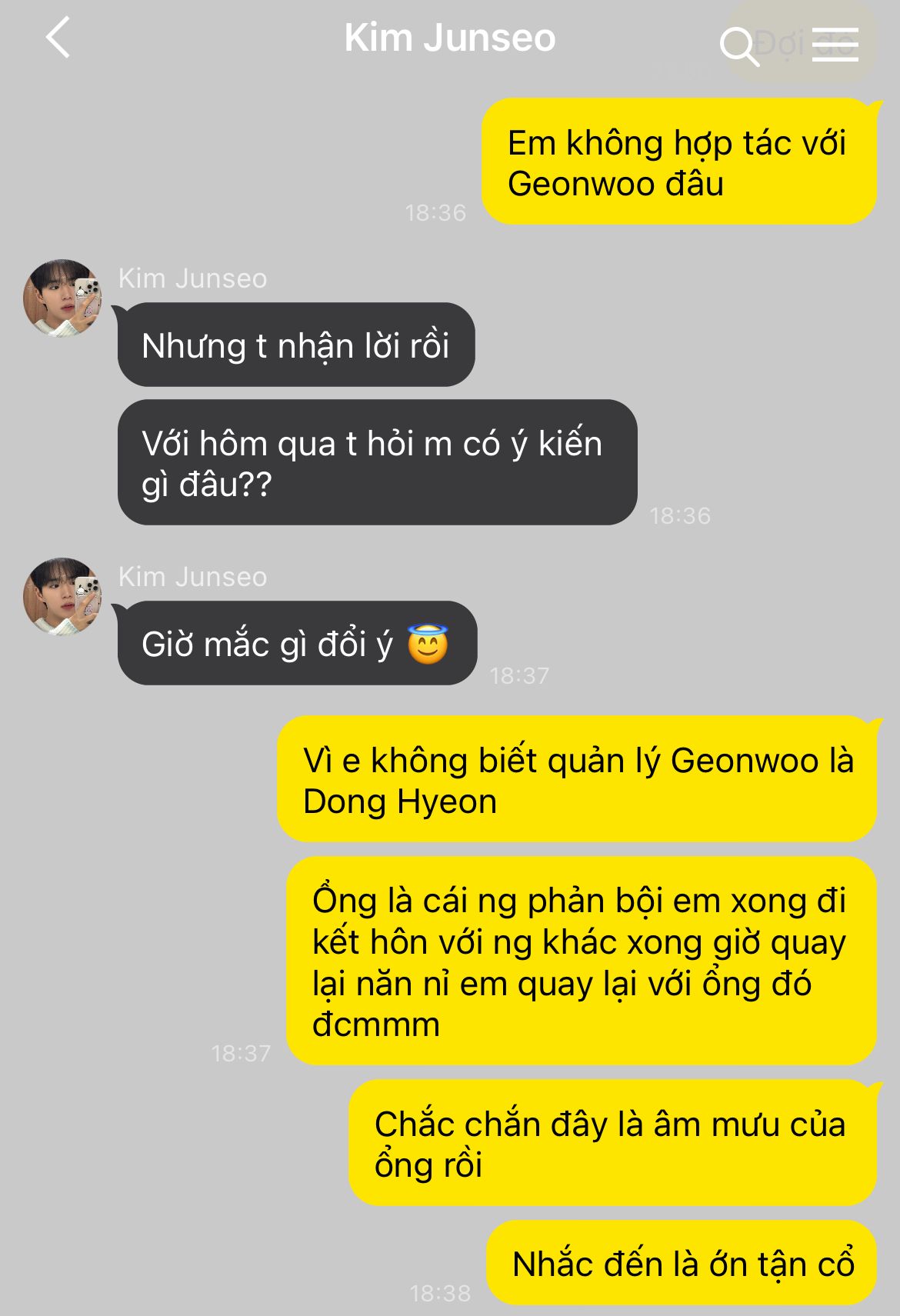
Task: Open the chat room hamburger menu
Action: [x=835, y=44]
